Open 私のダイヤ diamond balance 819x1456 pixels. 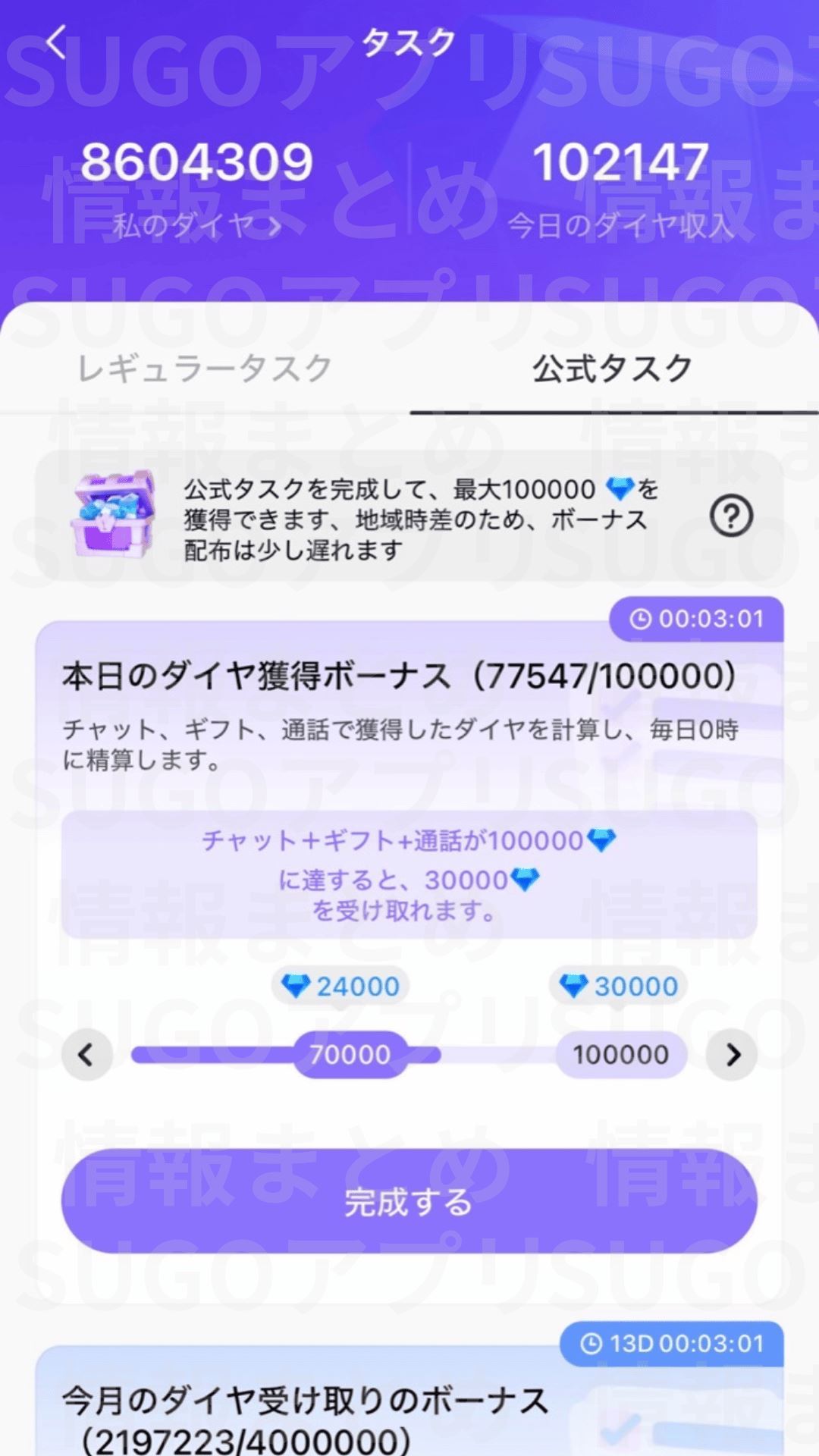(x=197, y=224)
